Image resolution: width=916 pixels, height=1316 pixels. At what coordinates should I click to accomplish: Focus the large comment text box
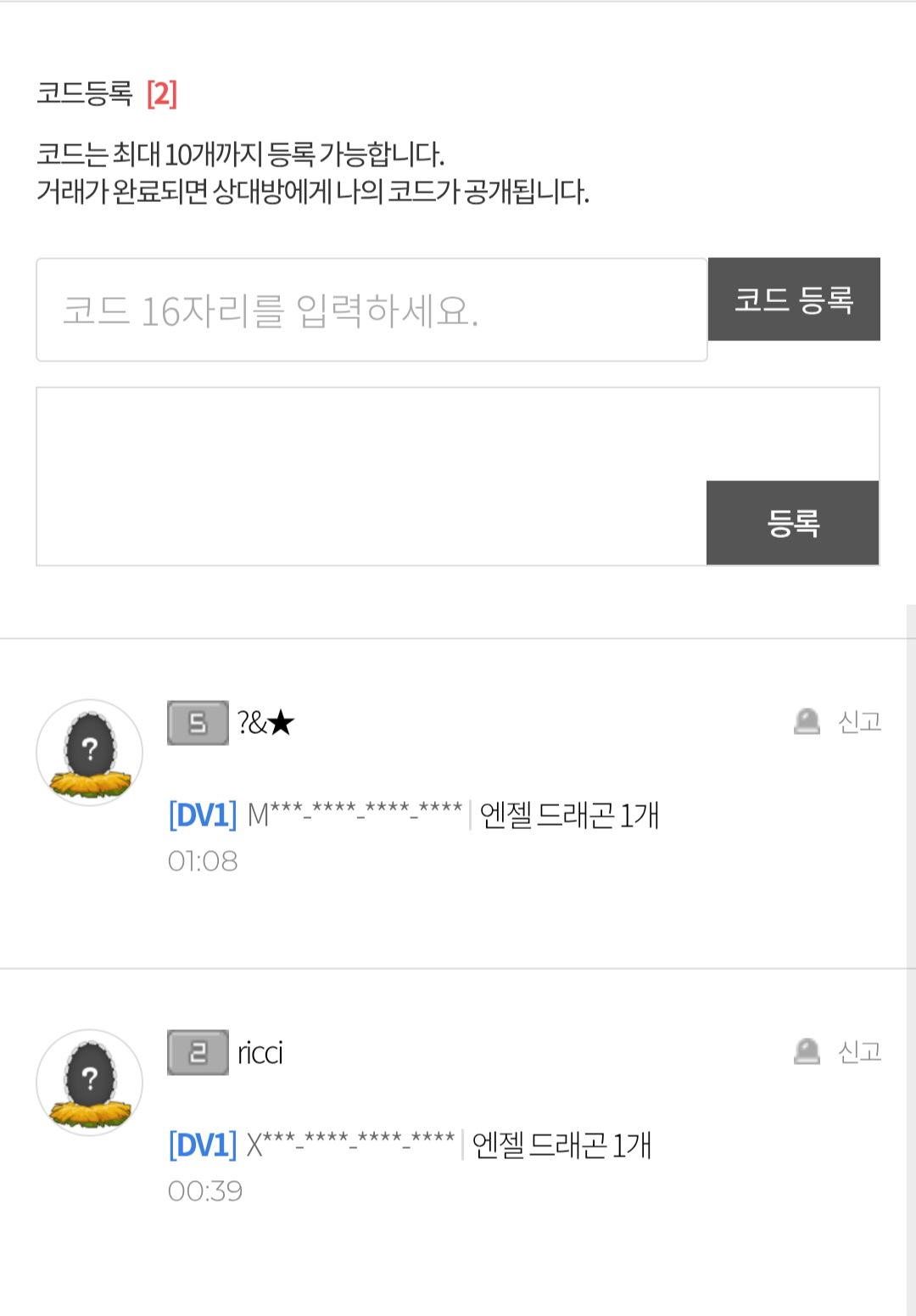371,475
